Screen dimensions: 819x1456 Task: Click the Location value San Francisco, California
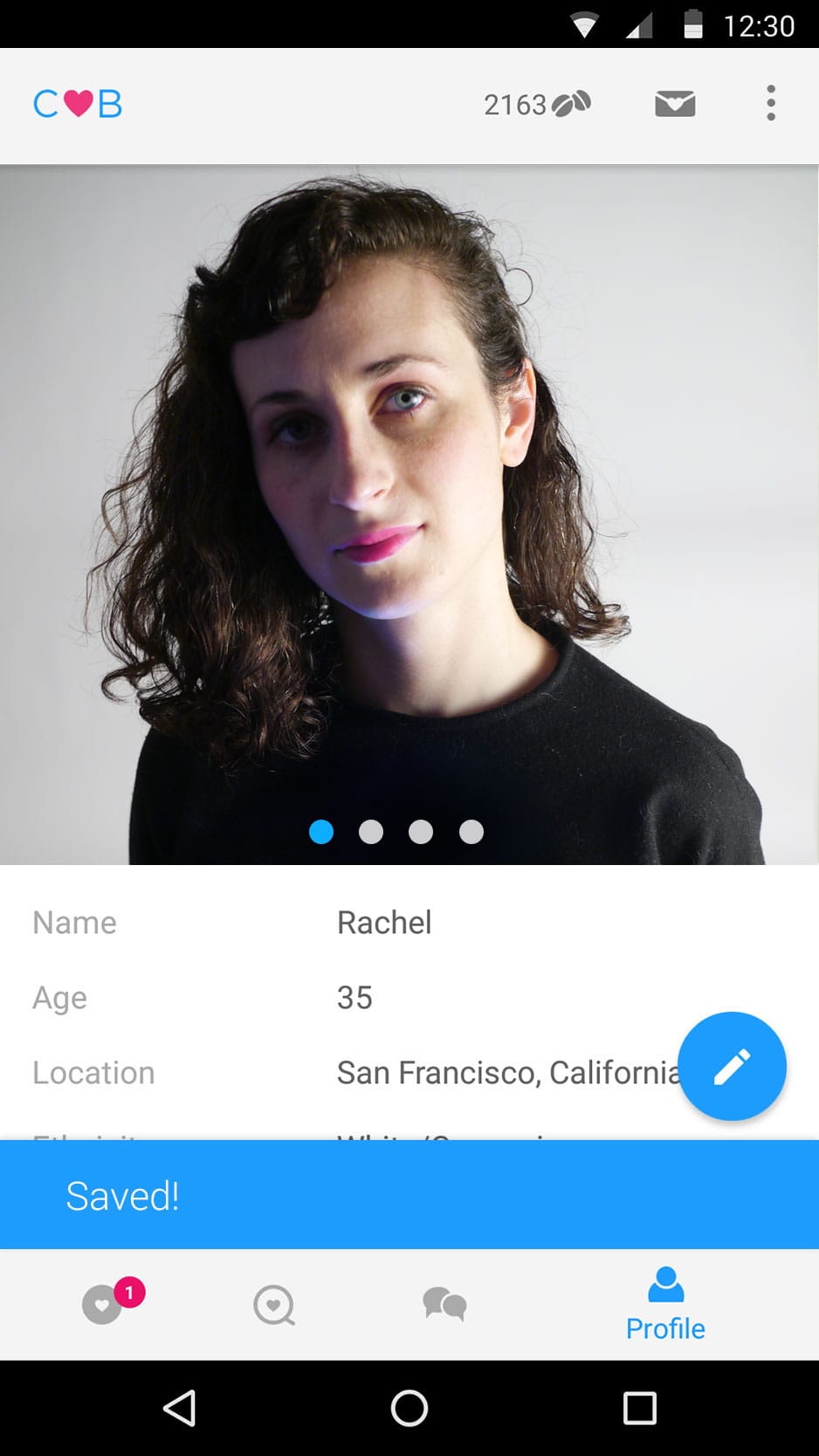[509, 1072]
